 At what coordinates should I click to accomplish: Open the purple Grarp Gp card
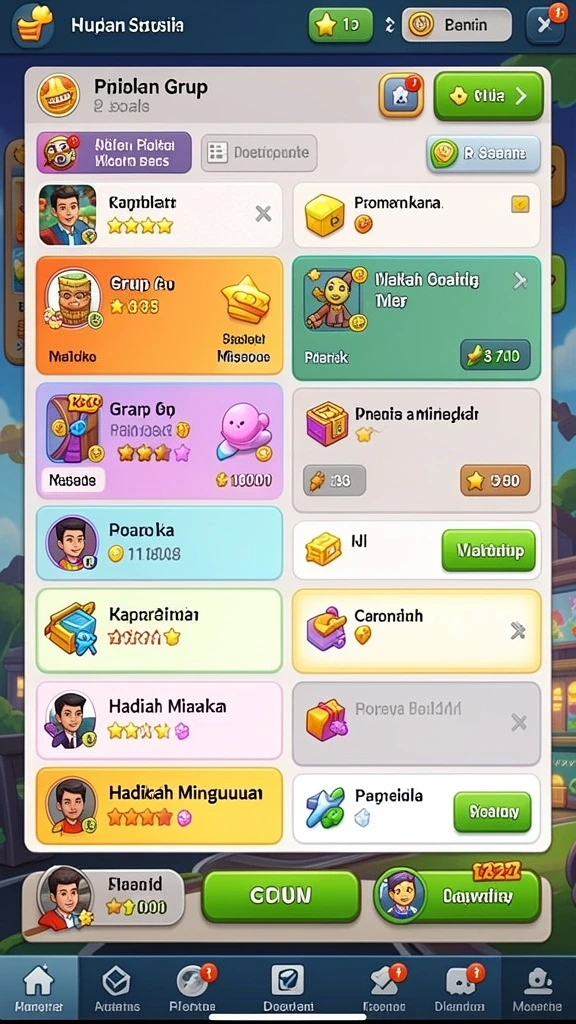[x=159, y=441]
